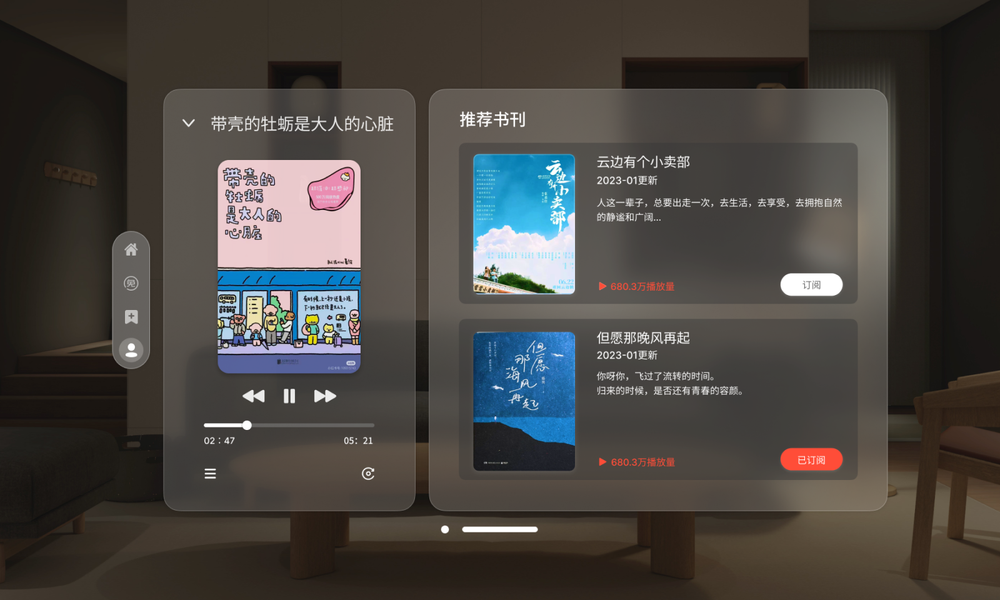Image resolution: width=1000 pixels, height=600 pixels.
Task: Open the bookmark tab in sidebar
Action: click(x=131, y=317)
